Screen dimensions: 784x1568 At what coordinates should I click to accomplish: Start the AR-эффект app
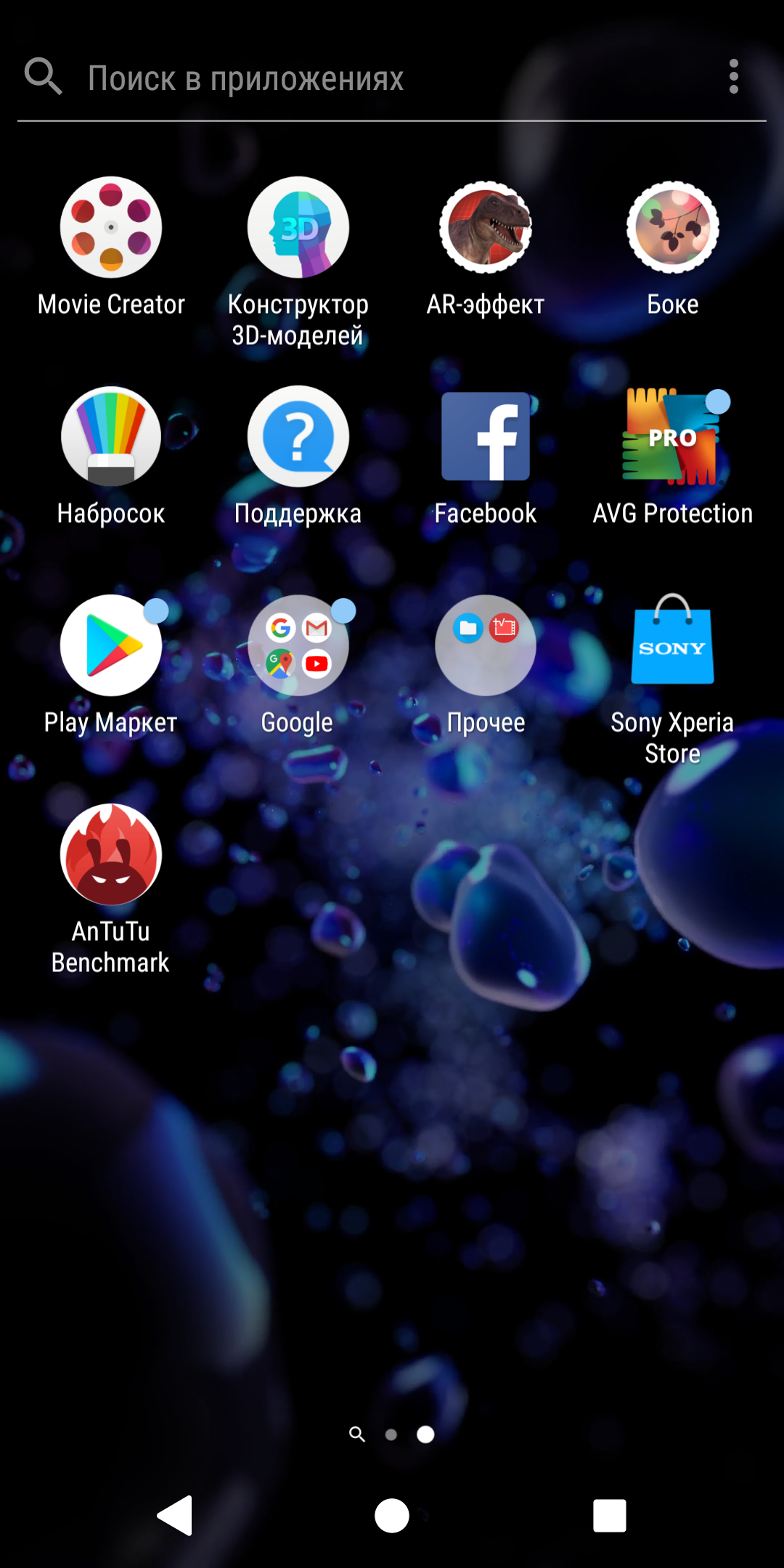486,228
